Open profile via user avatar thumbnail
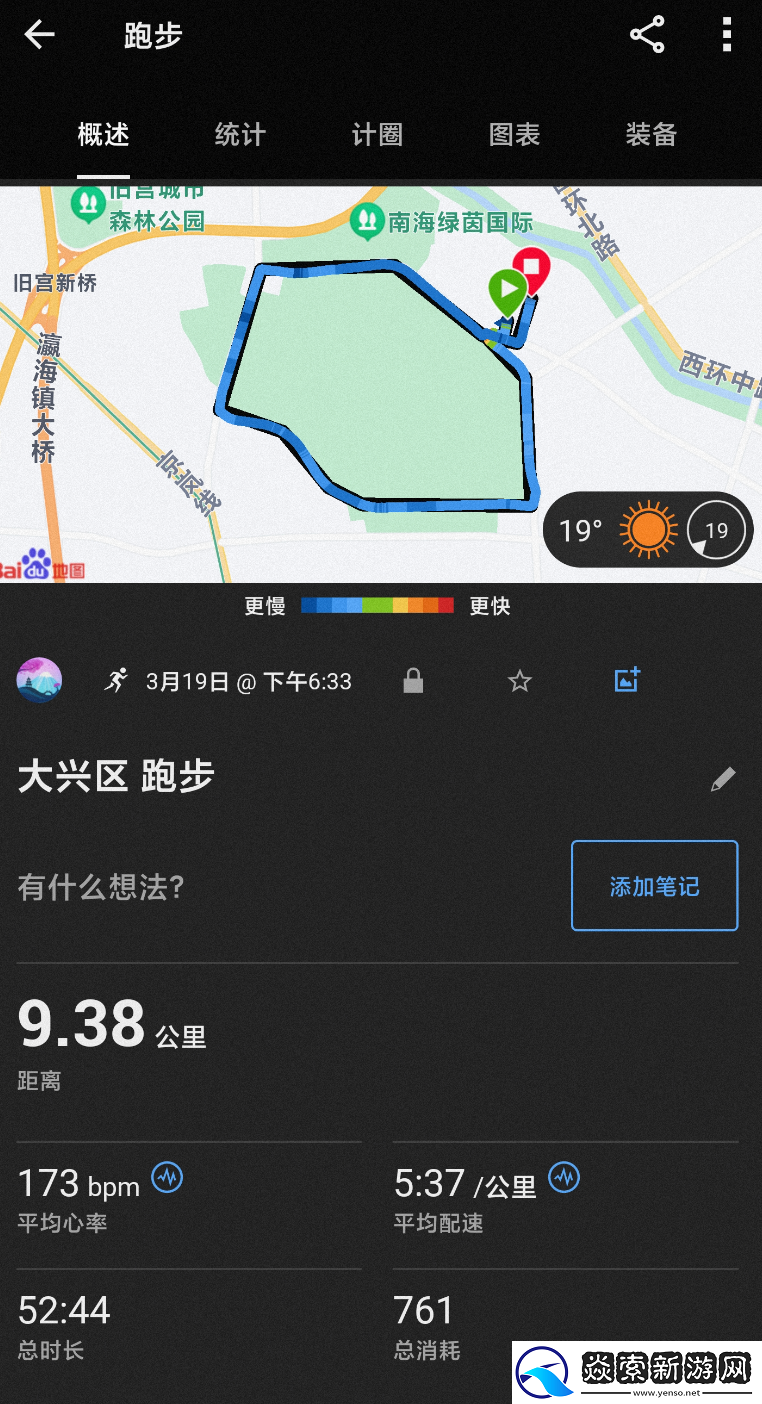762x1404 pixels. (x=39, y=679)
